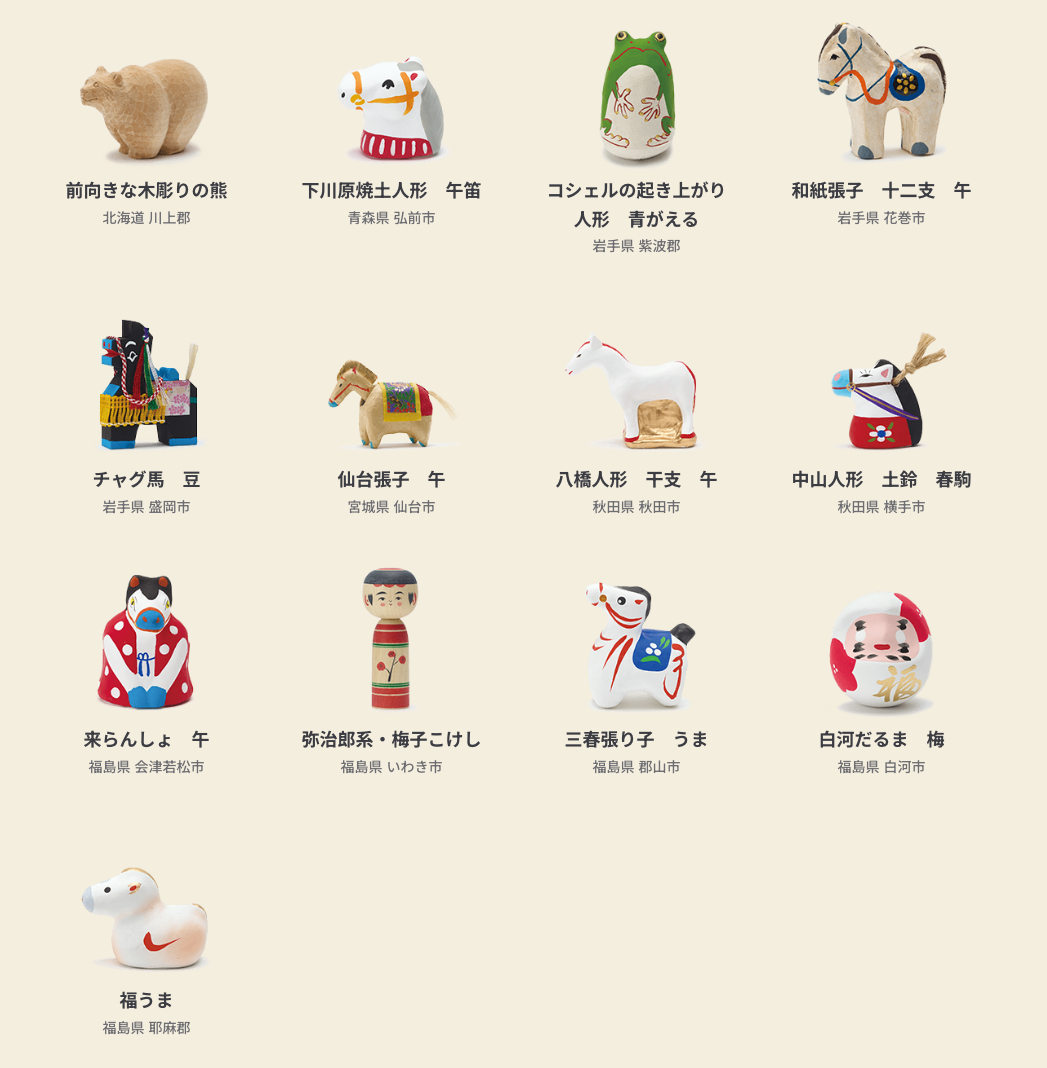Viewport: 1047px width, 1068px height.
Task: Open the 前向きな木彫りの熊 item
Action: click(146, 110)
